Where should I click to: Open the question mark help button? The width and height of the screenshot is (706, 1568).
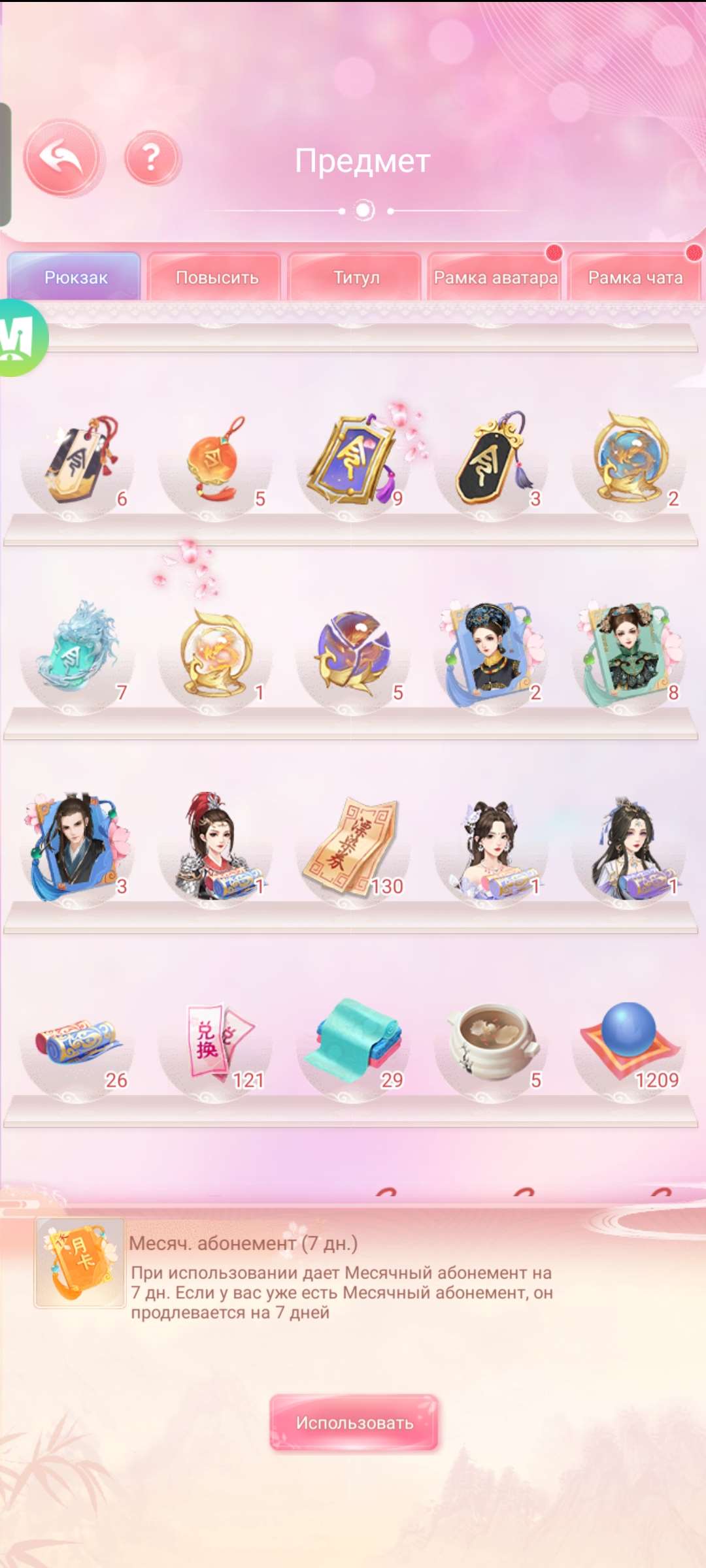(152, 157)
